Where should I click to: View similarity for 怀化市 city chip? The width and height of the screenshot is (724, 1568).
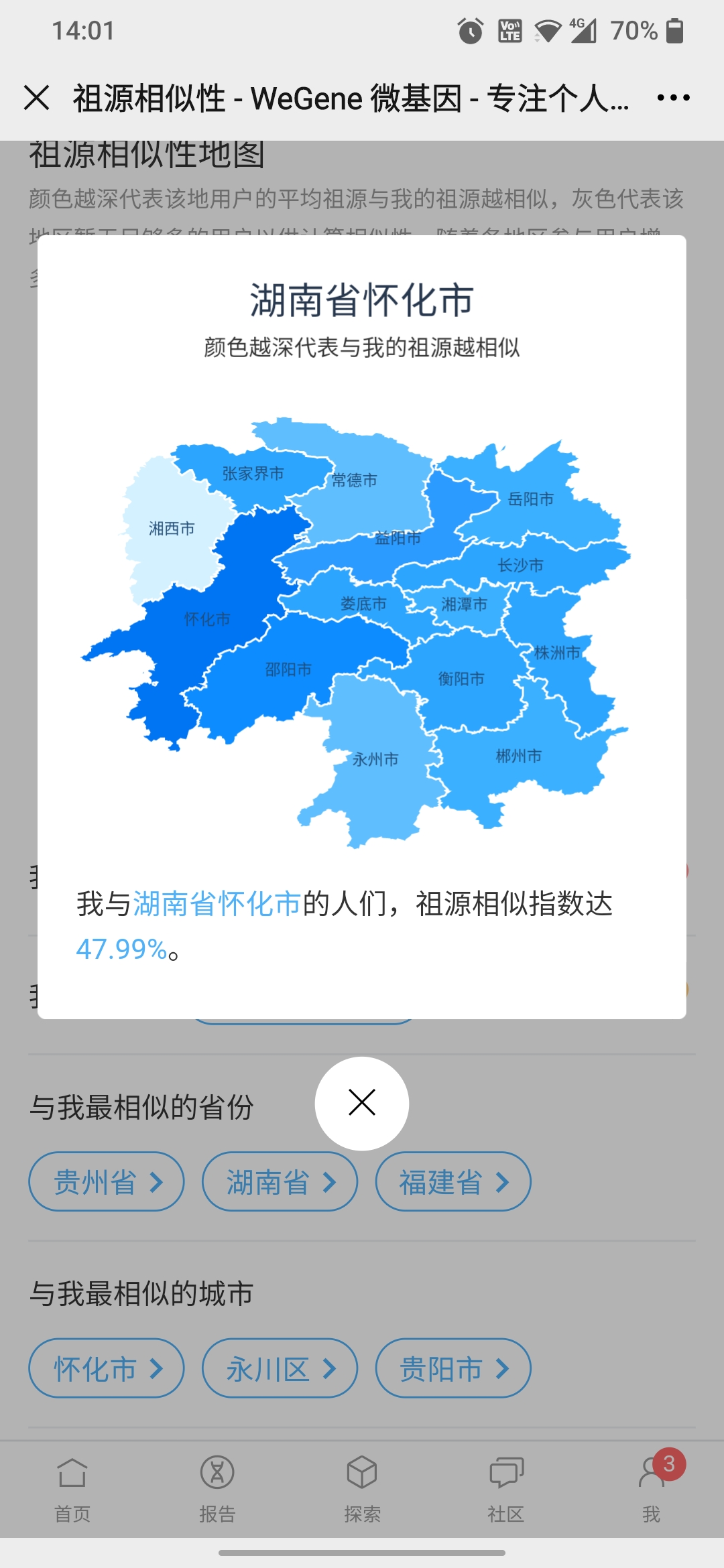point(107,1368)
